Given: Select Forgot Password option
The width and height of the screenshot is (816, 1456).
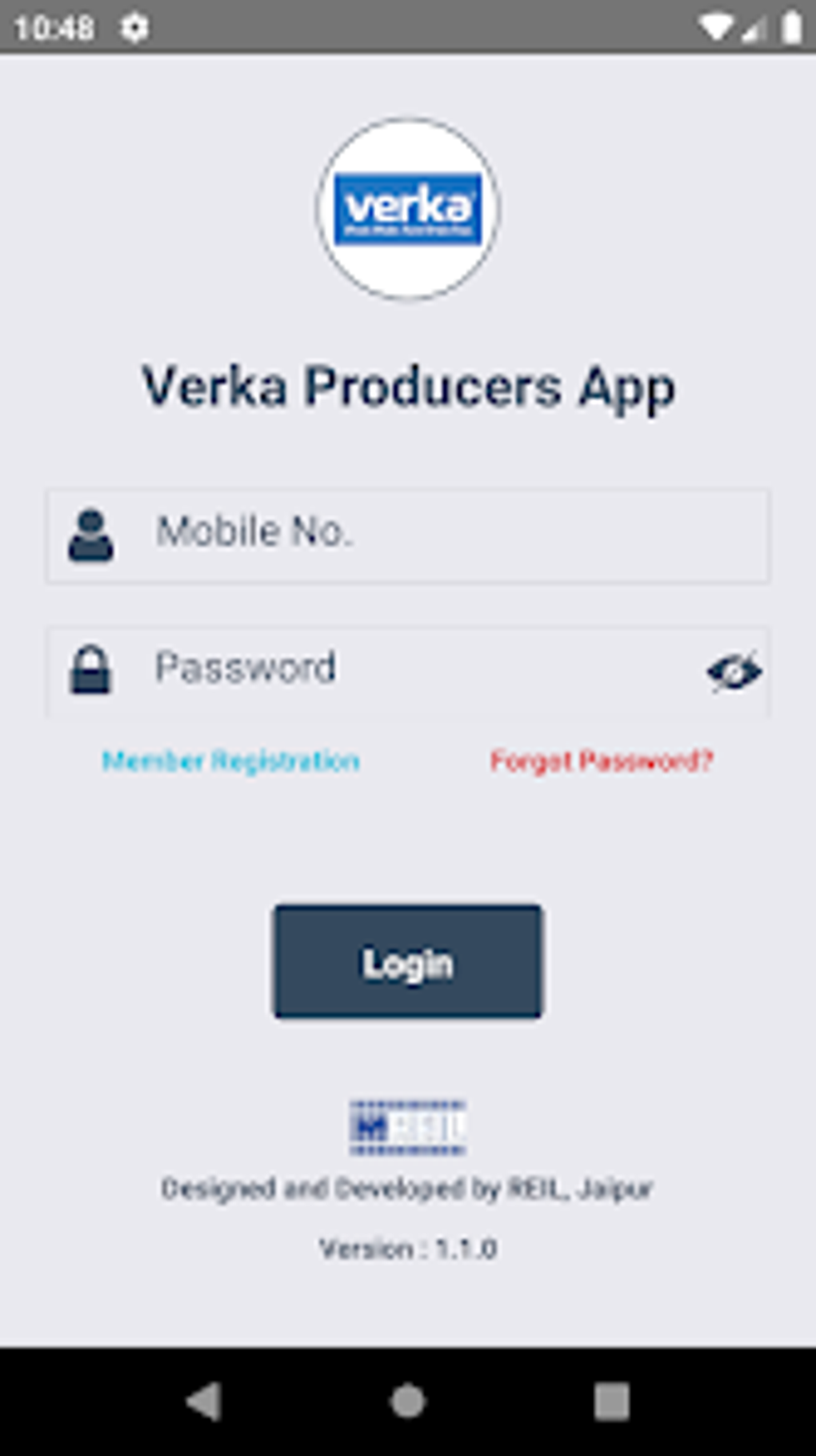Looking at the screenshot, I should click(x=602, y=761).
